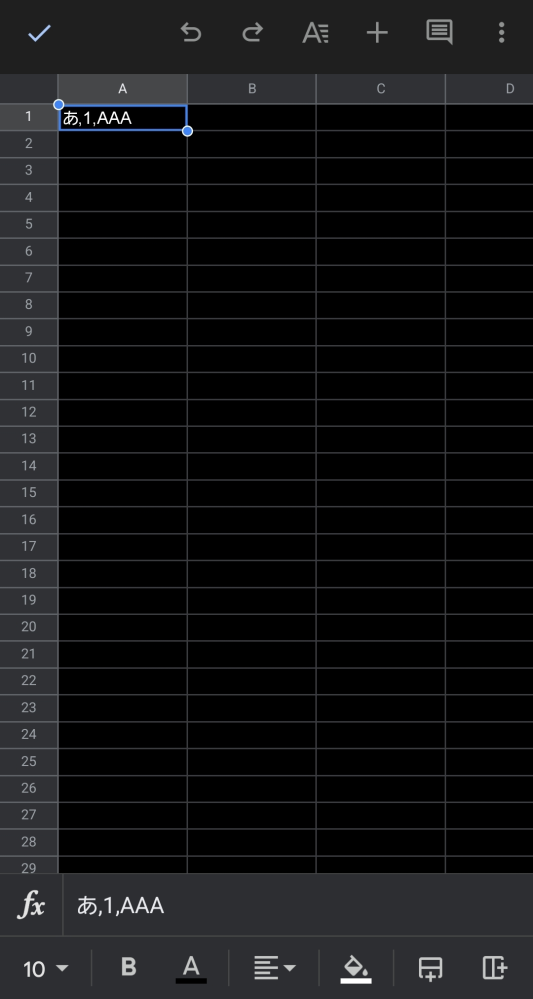Image resolution: width=533 pixels, height=999 pixels.
Task: Tap the fx function button
Action: click(x=31, y=905)
